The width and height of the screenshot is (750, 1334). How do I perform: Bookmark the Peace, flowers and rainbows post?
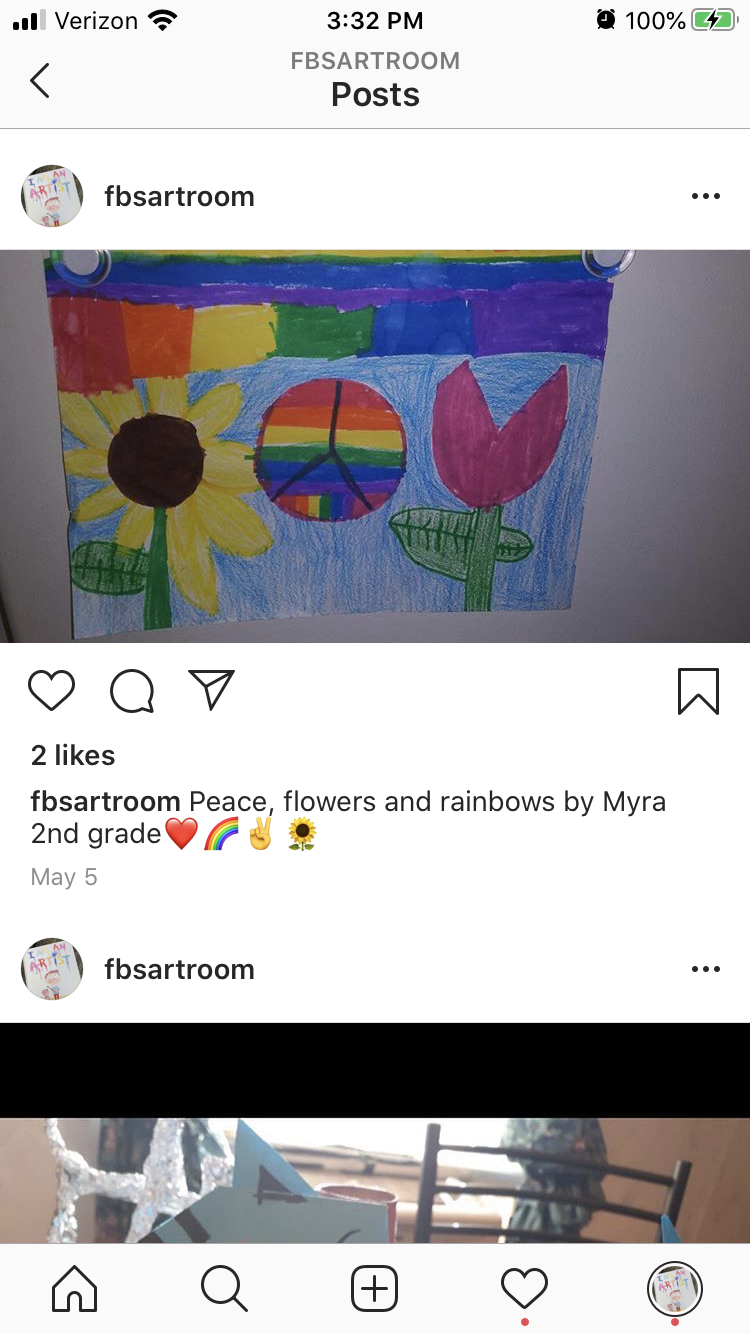698,691
